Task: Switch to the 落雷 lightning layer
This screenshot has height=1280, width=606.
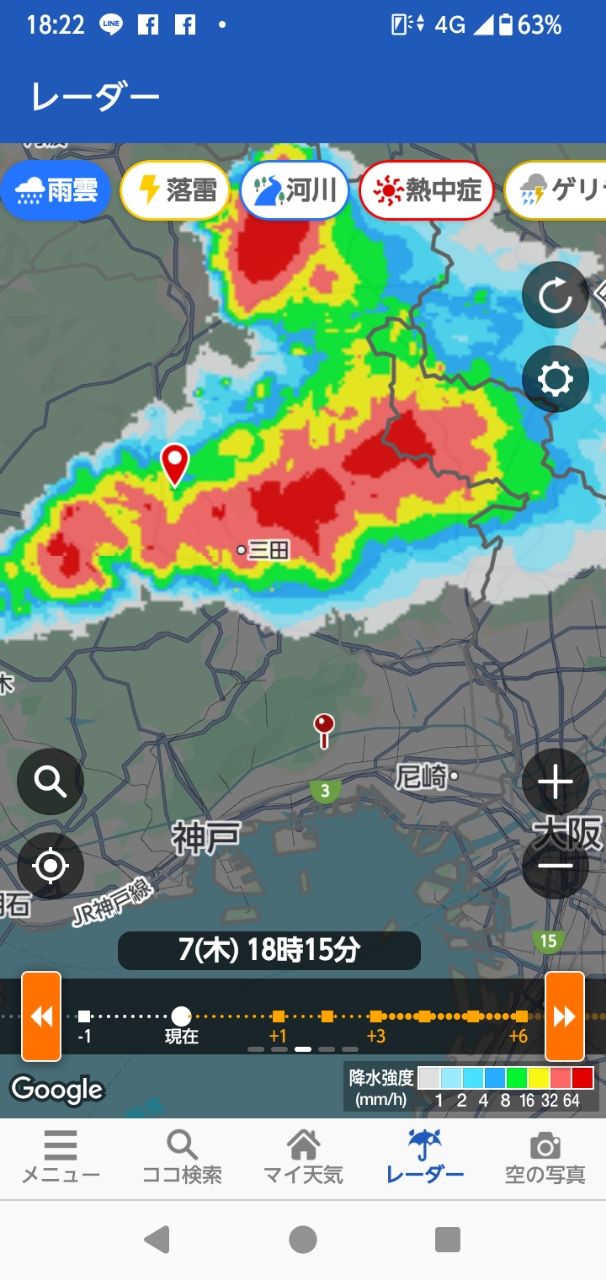Action: point(176,190)
